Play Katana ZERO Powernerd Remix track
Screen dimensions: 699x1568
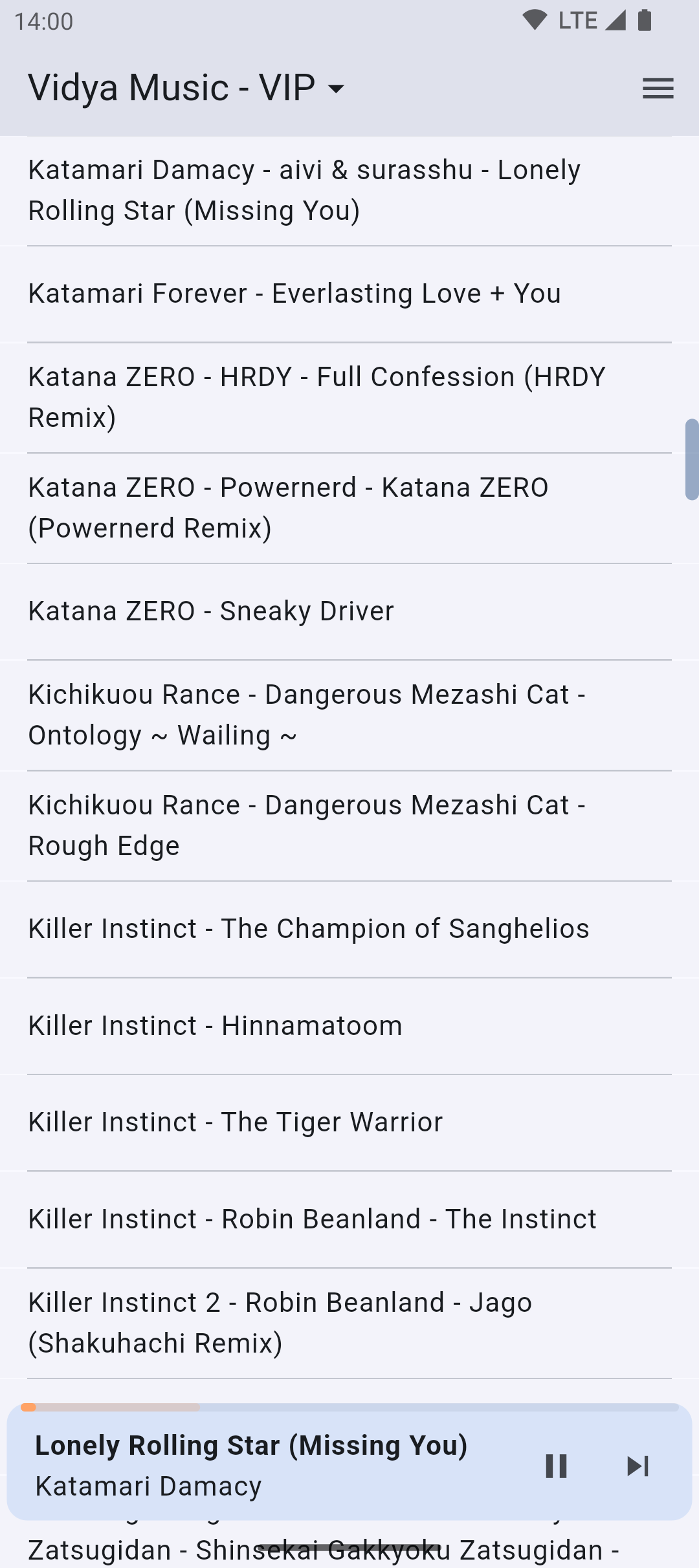(x=288, y=508)
